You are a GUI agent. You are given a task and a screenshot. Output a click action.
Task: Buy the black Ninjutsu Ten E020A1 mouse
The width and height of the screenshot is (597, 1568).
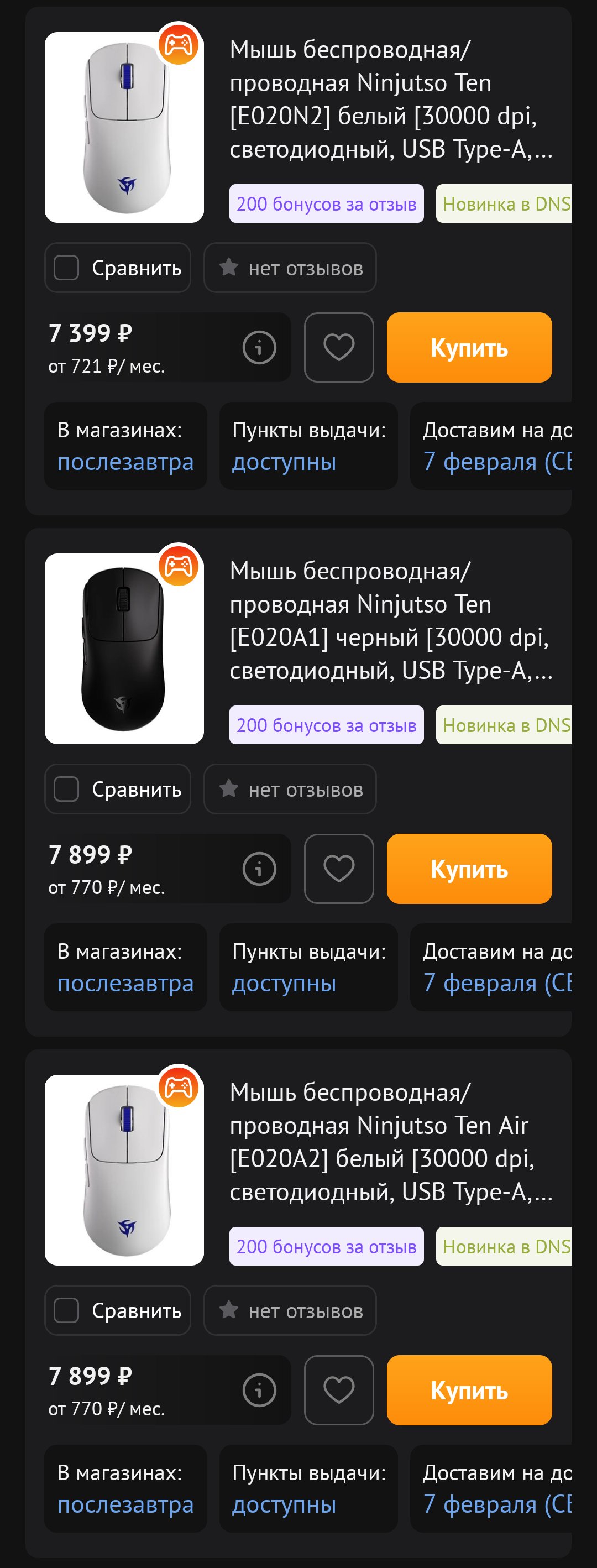click(x=469, y=869)
